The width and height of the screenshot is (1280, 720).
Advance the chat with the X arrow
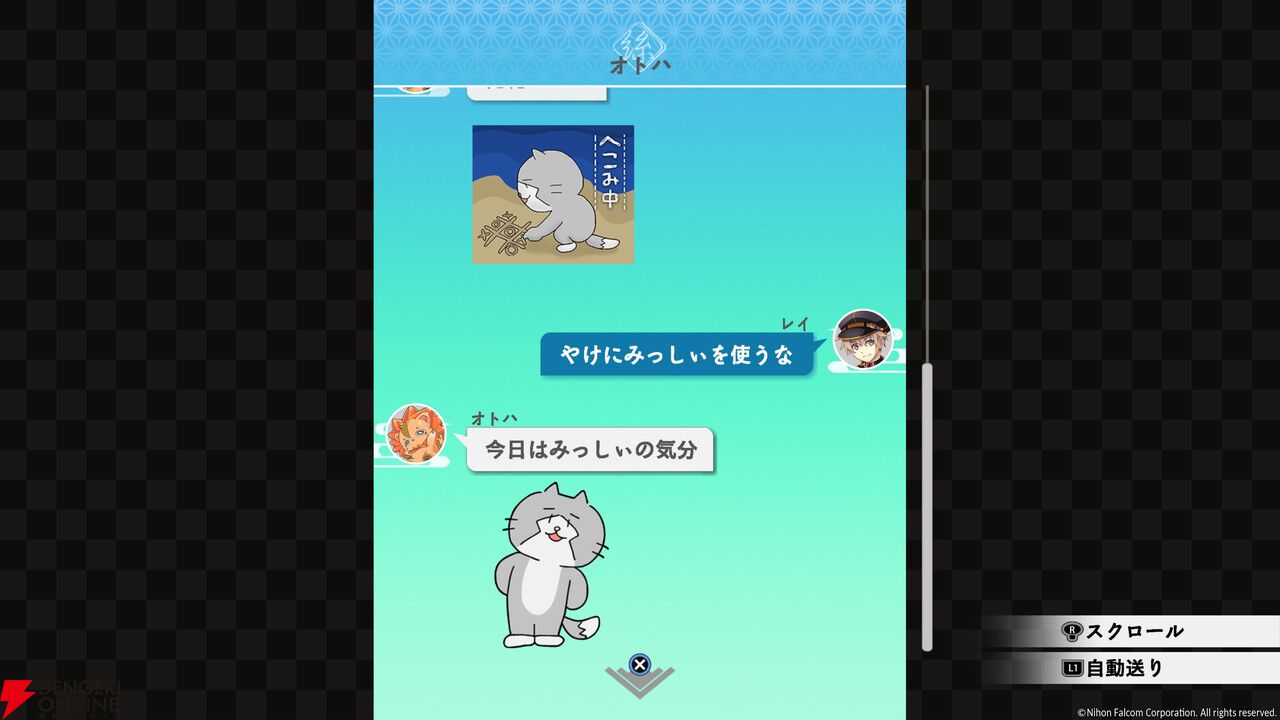(640, 672)
